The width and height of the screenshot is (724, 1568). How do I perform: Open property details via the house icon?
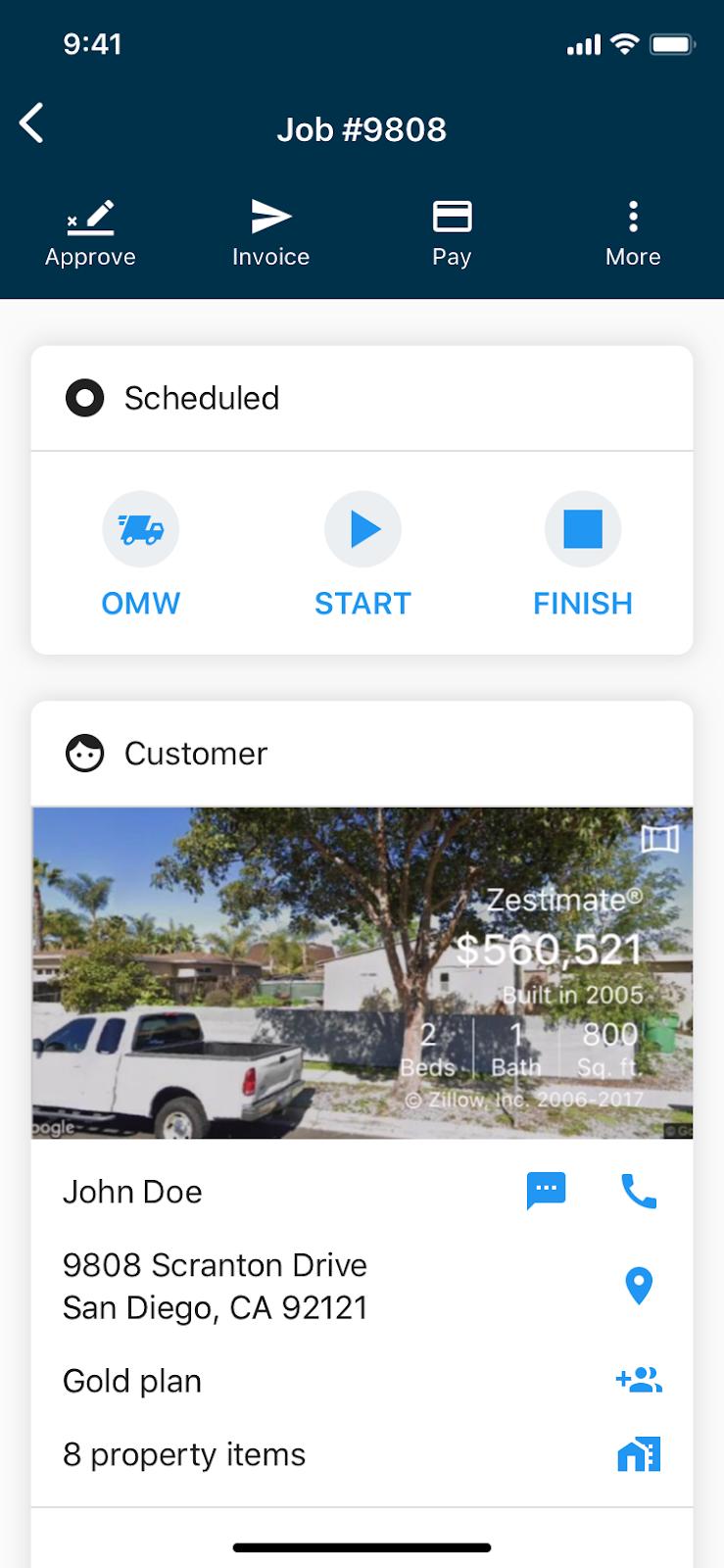coord(639,1454)
